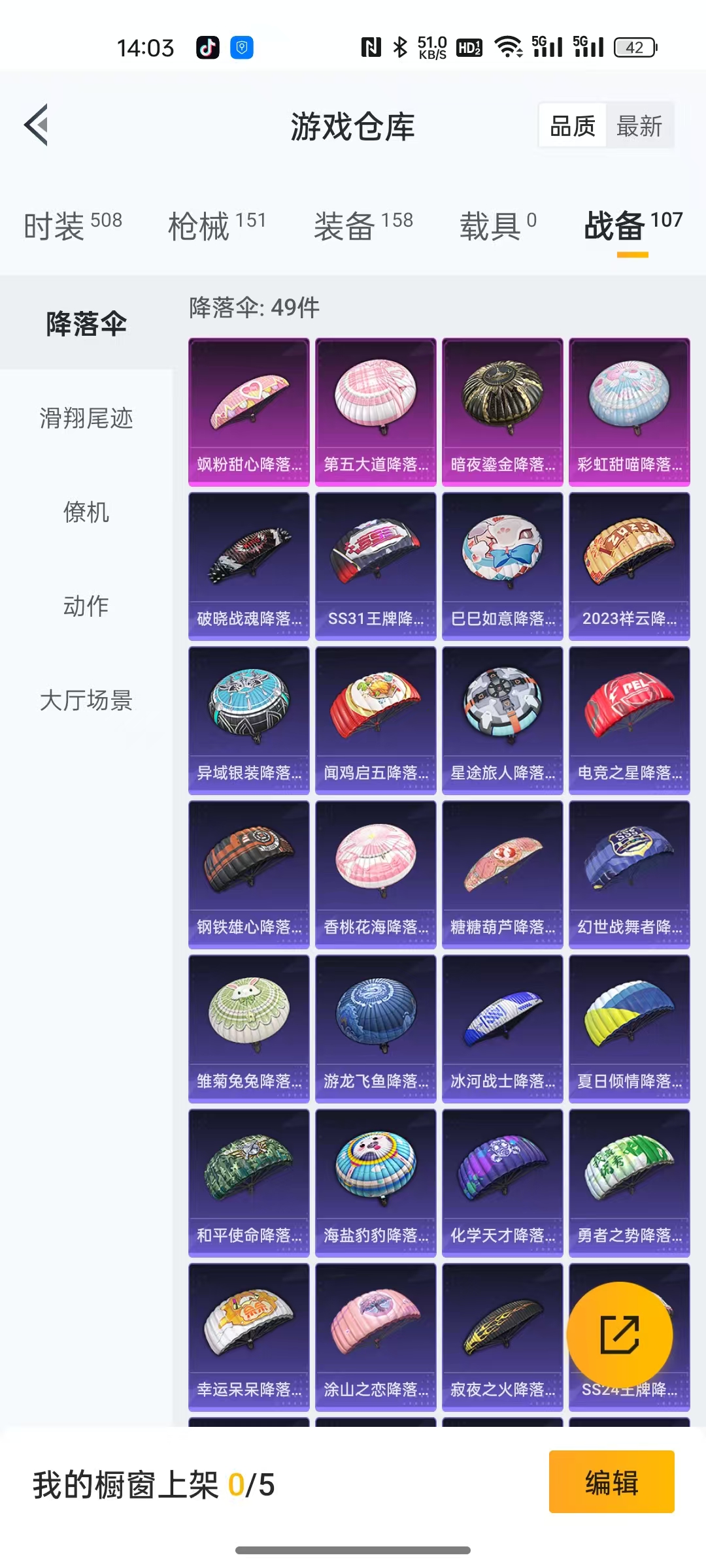Image resolution: width=706 pixels, height=1568 pixels.
Task: Sort by 品质
Action: 573,125
